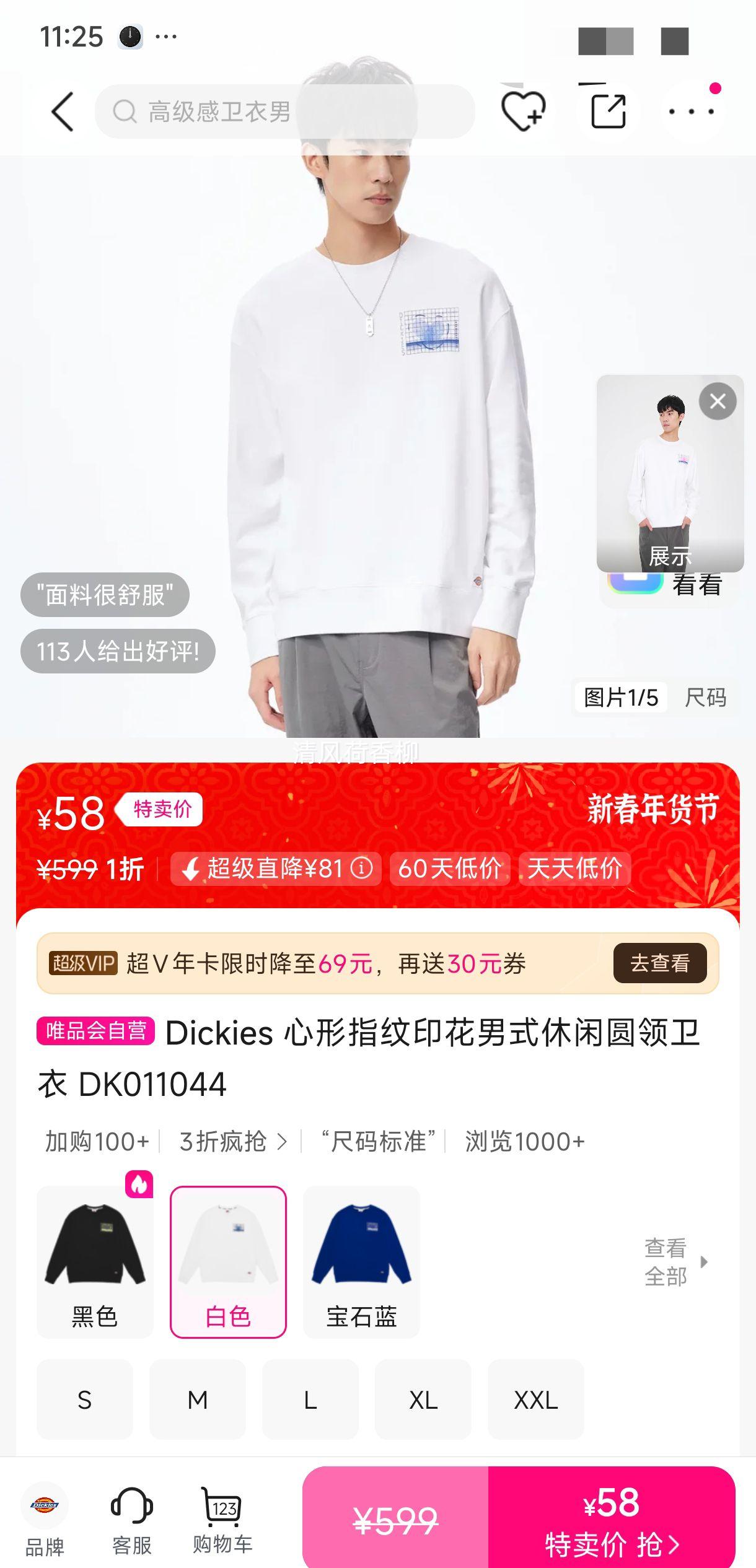Tap the back arrow to exit product page

(x=61, y=112)
